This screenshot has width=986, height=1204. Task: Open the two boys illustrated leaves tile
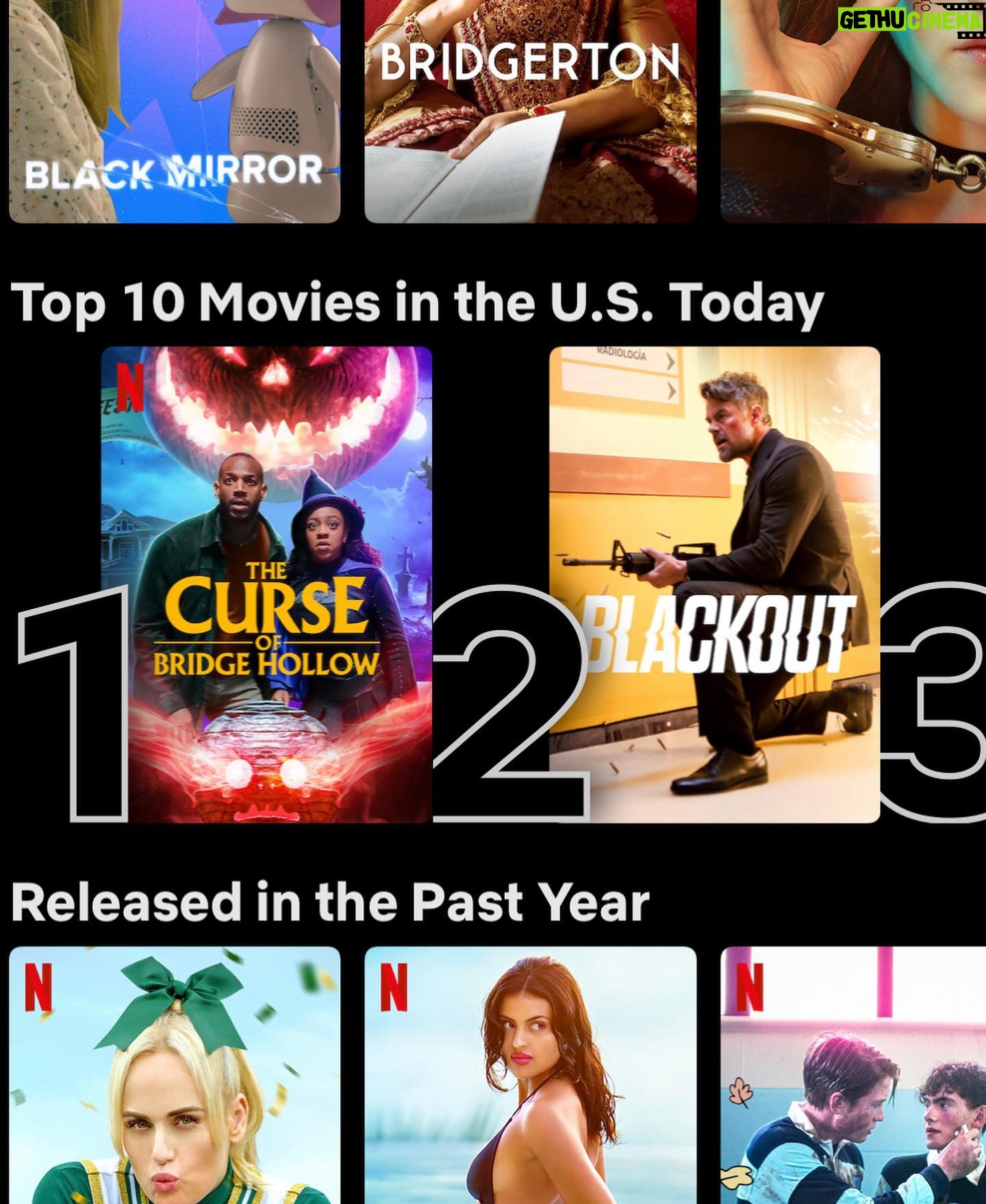[x=852, y=1074]
